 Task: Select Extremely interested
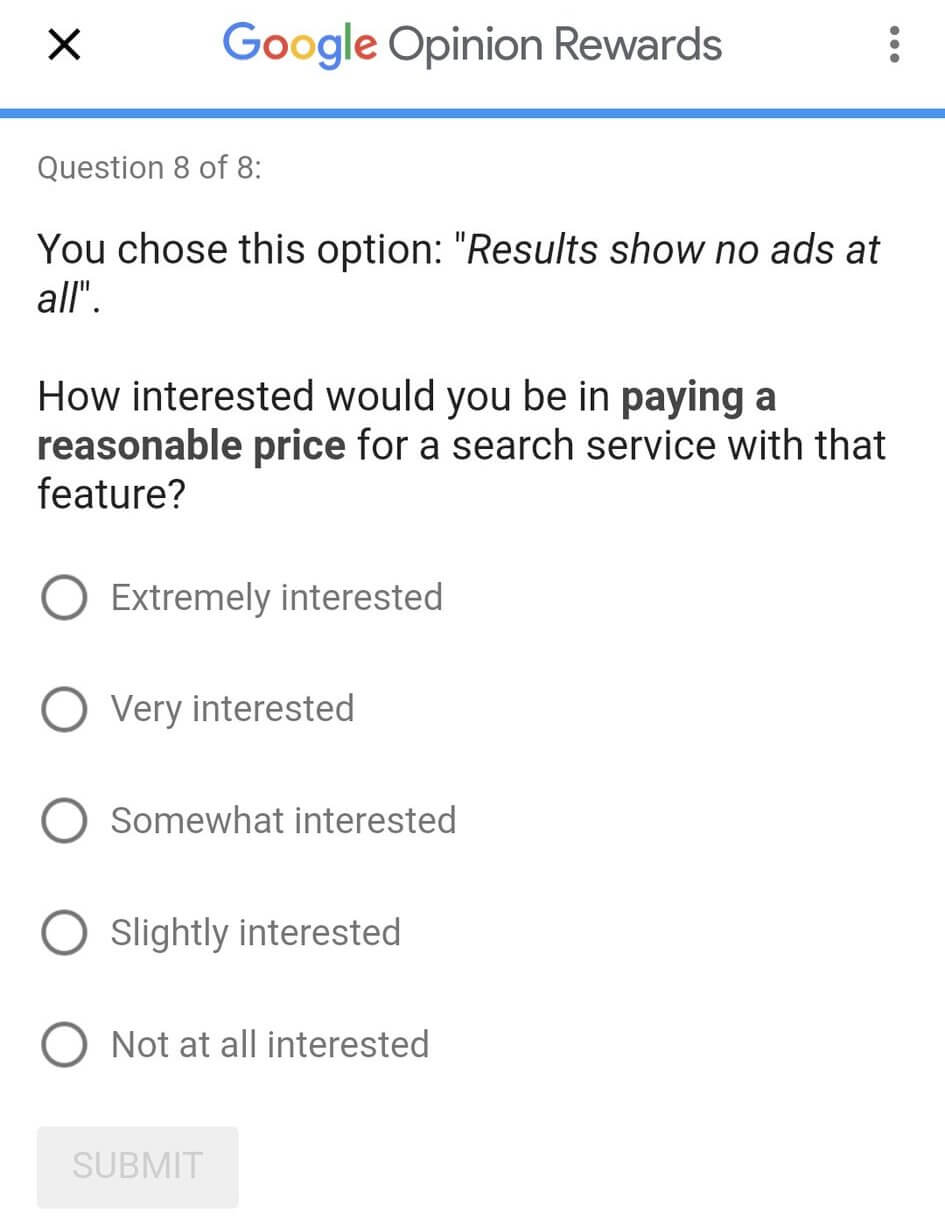[65, 597]
